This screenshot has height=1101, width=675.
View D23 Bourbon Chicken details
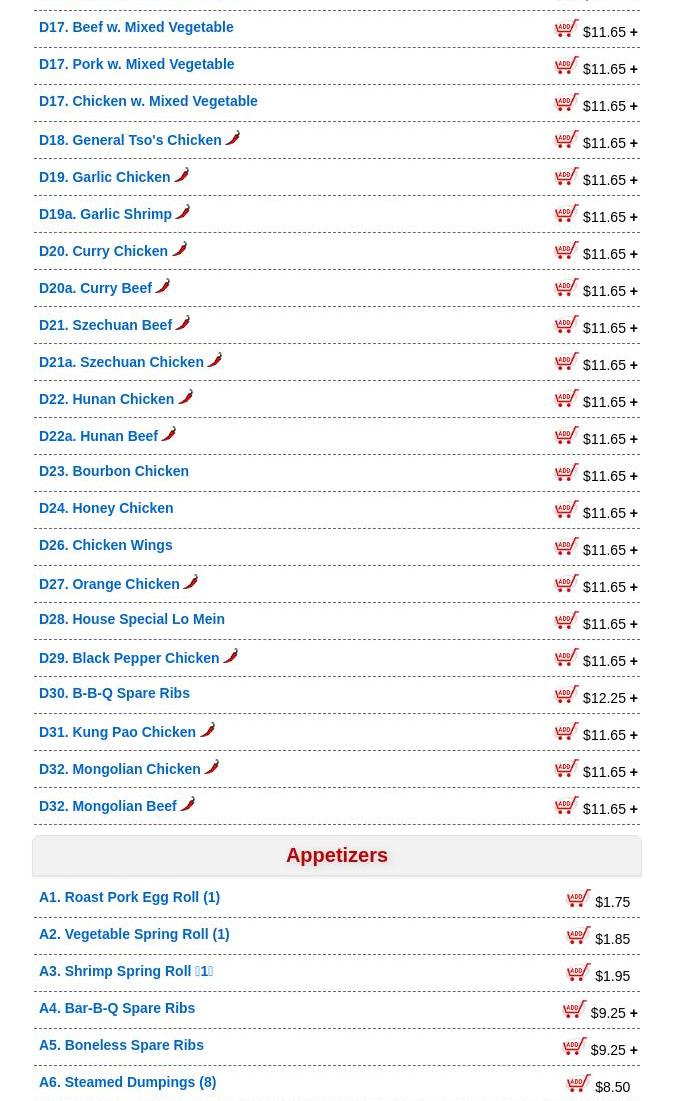click(x=113, y=472)
